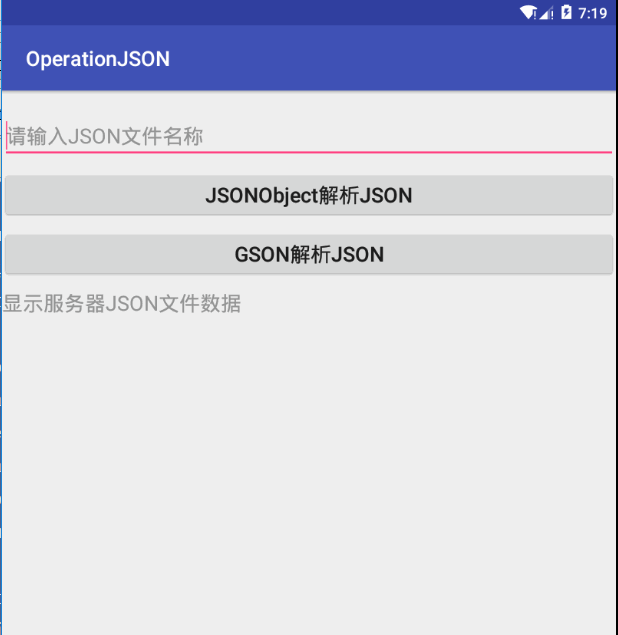This screenshot has height=635, width=618.
Task: Tap the GSON解析JSON button
Action: [x=309, y=254]
